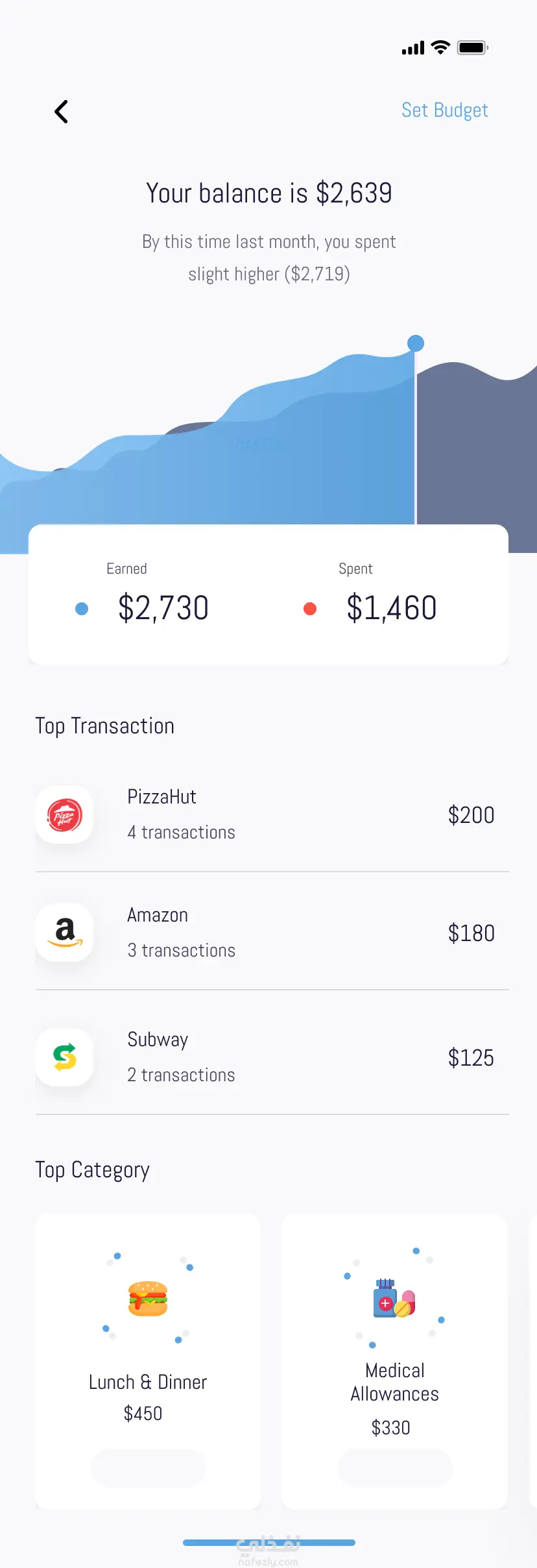Open the Medical Allowances category card

394,1360
